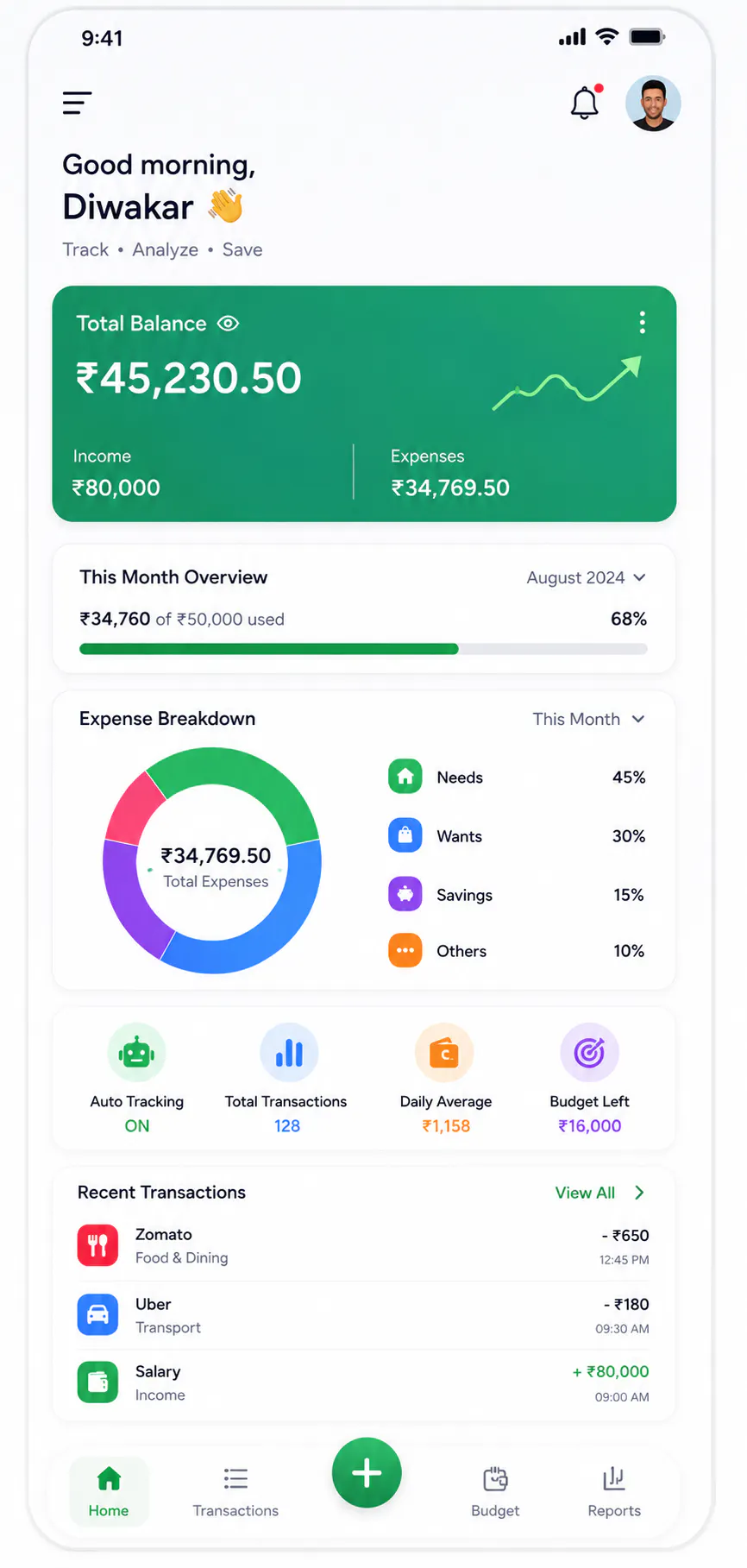The width and height of the screenshot is (747, 1568).
Task: Add a new transaction with plus button
Action: tap(367, 1473)
